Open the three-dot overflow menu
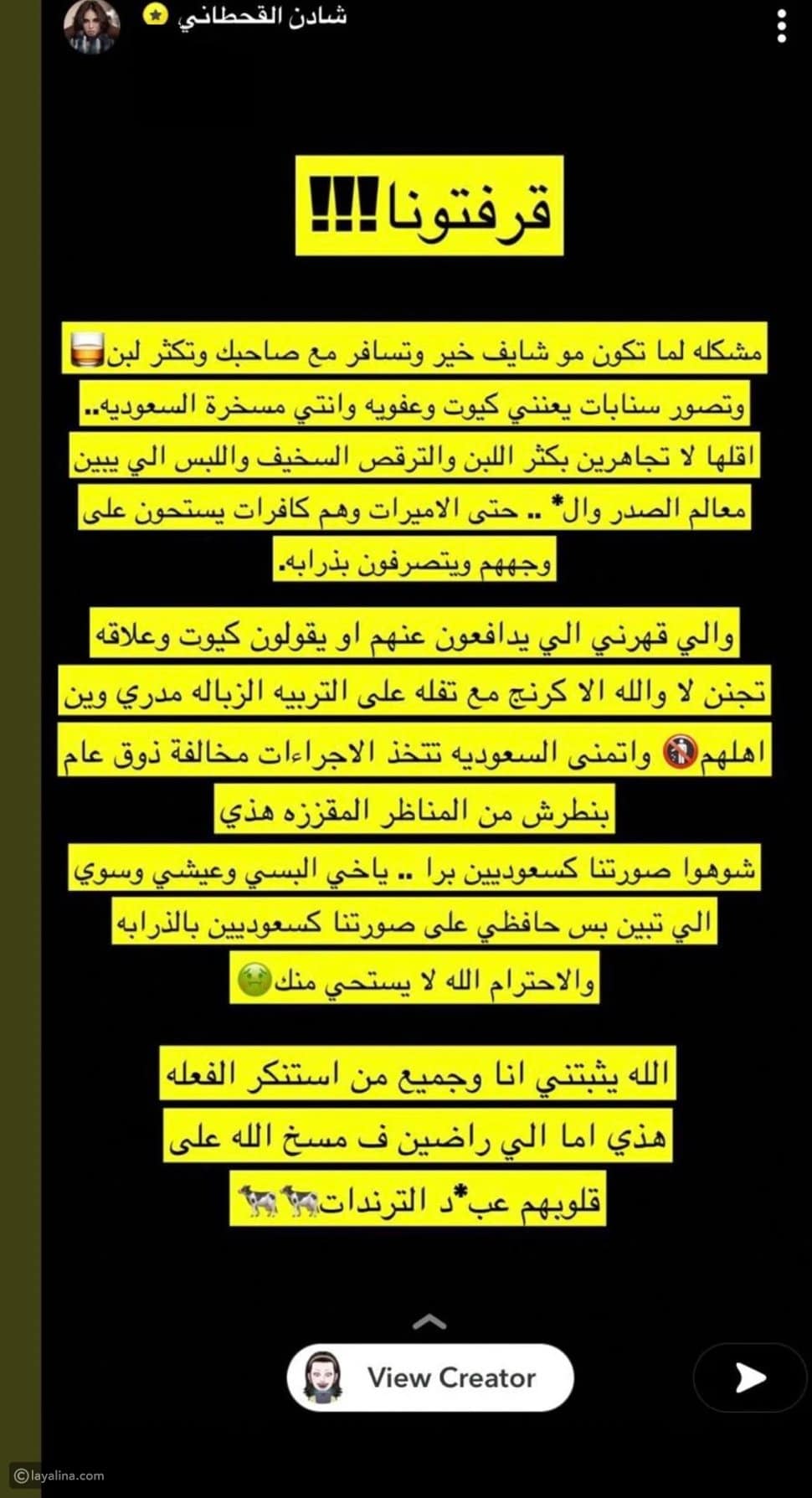The height and width of the screenshot is (1498, 812). pos(782,27)
